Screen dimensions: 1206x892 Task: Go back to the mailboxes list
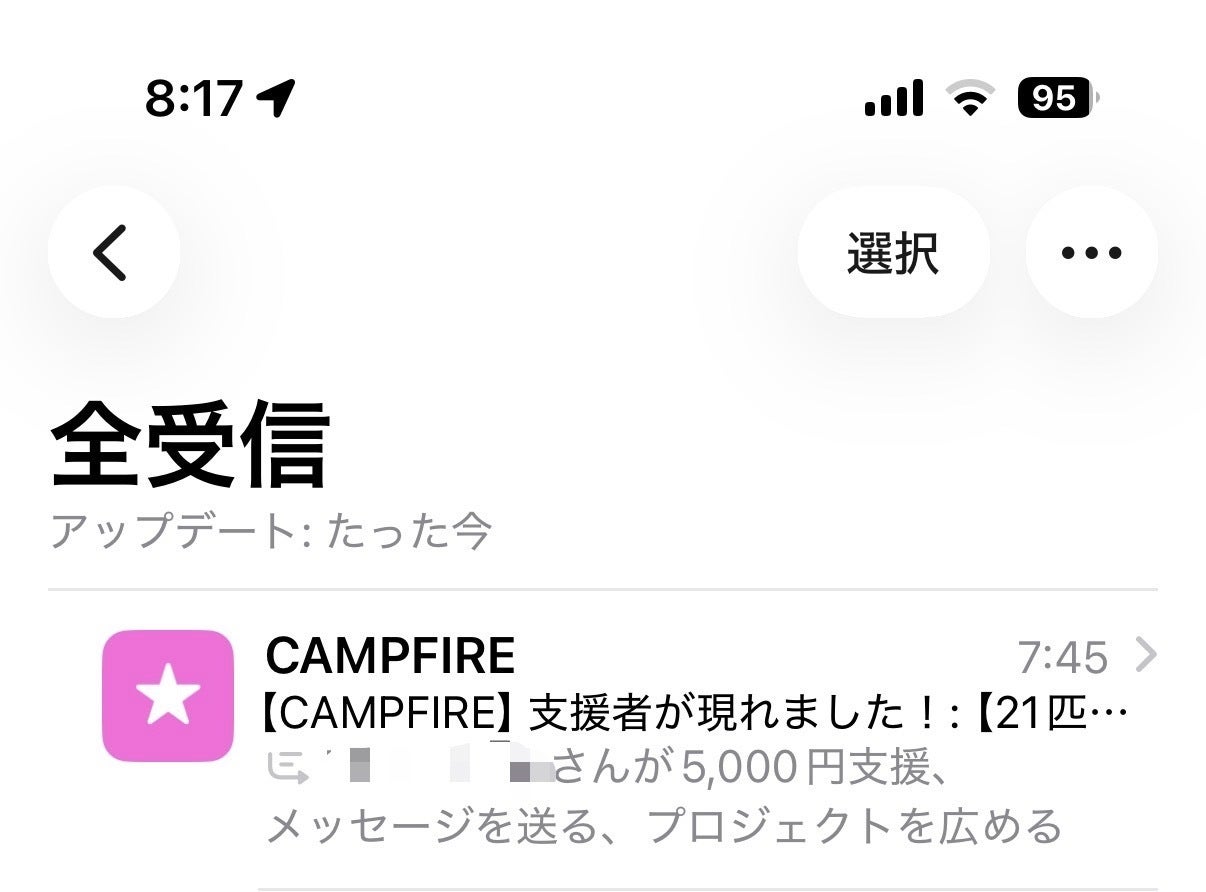coord(113,252)
